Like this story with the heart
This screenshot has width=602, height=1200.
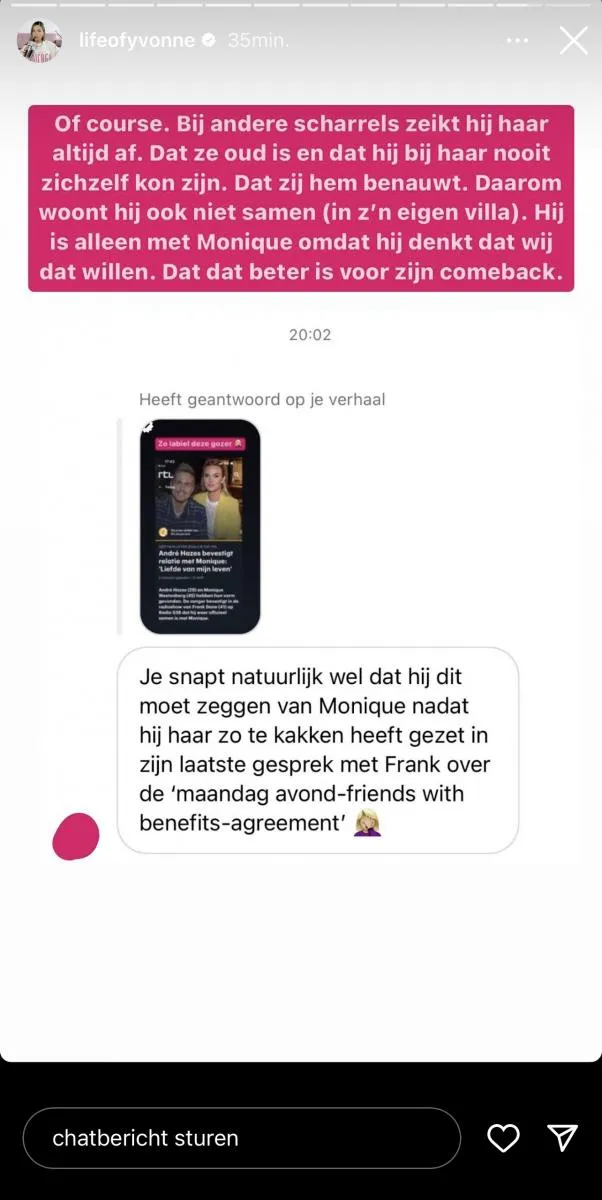[x=503, y=1138]
